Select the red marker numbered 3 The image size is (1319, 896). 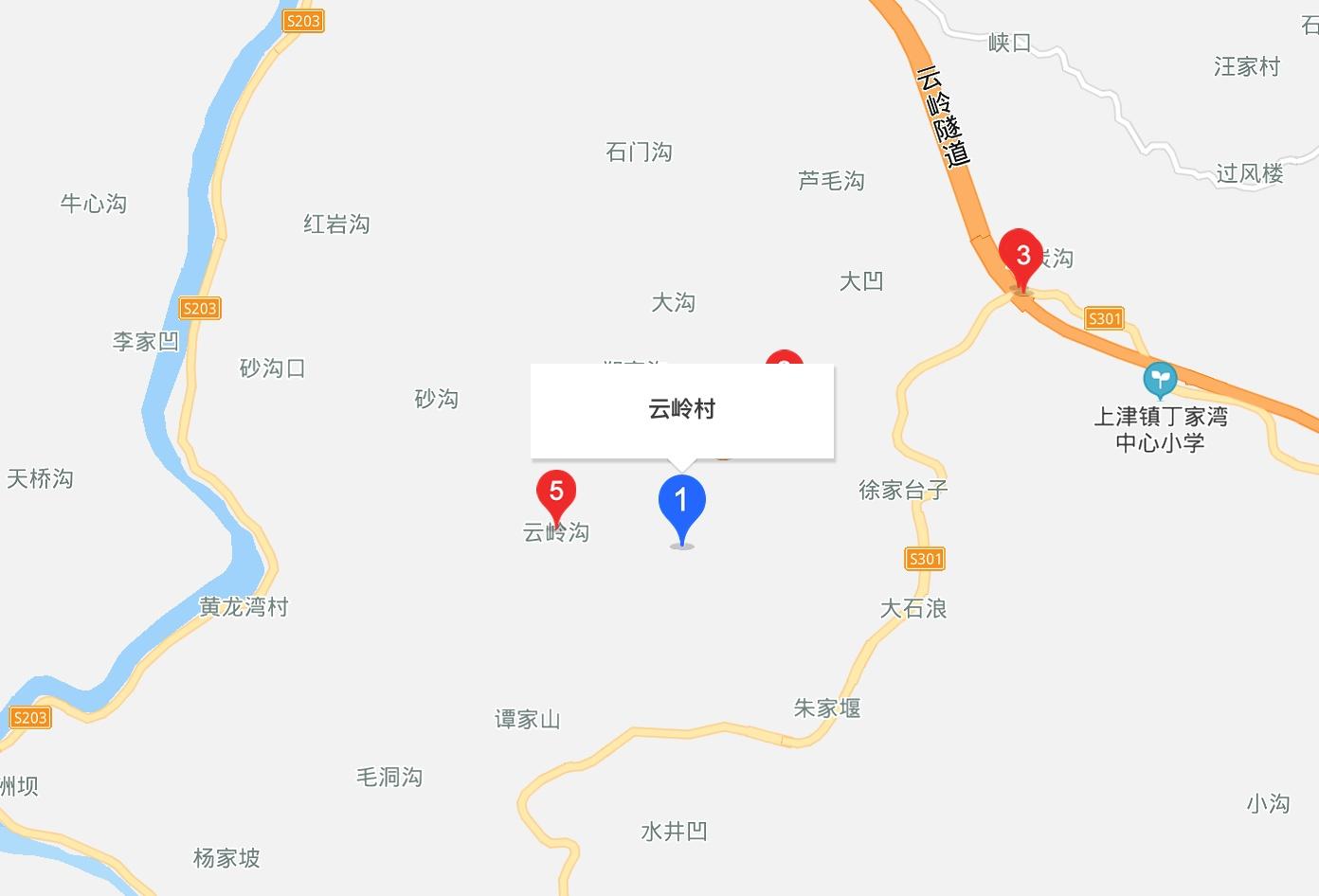click(x=1022, y=255)
